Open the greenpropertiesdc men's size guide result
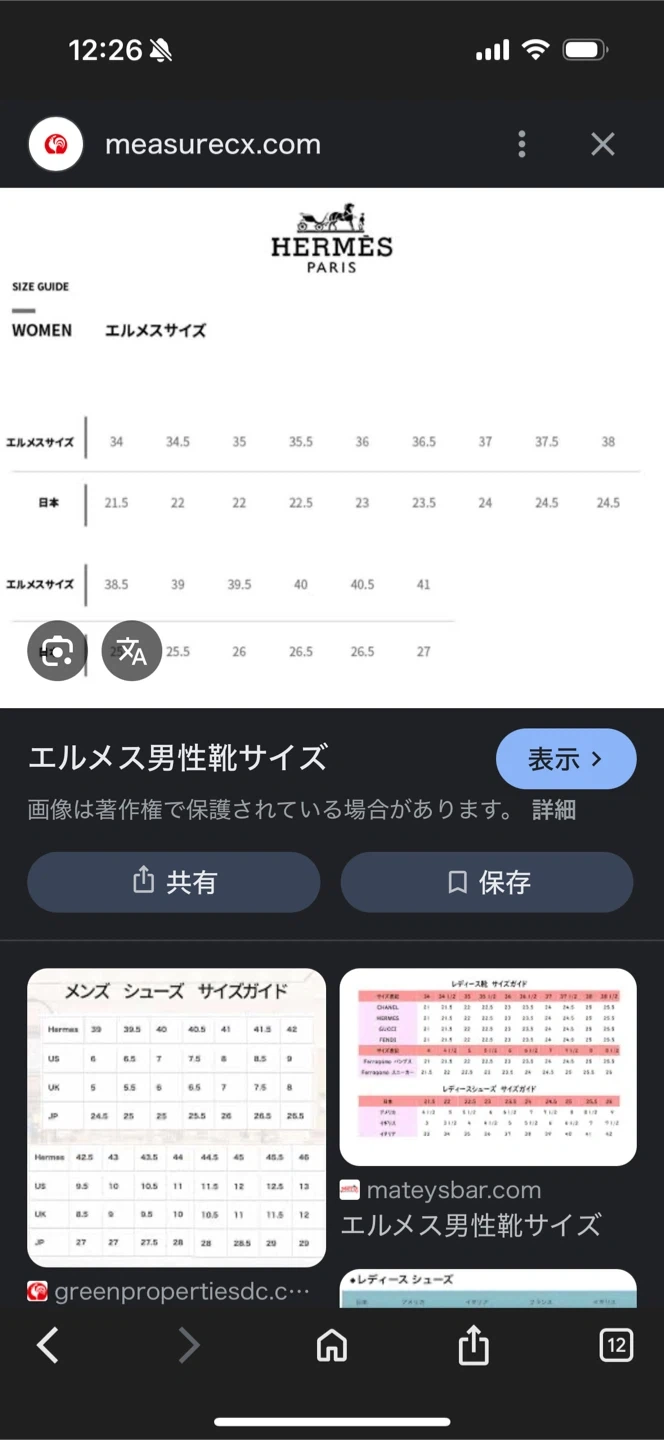 click(x=176, y=1118)
